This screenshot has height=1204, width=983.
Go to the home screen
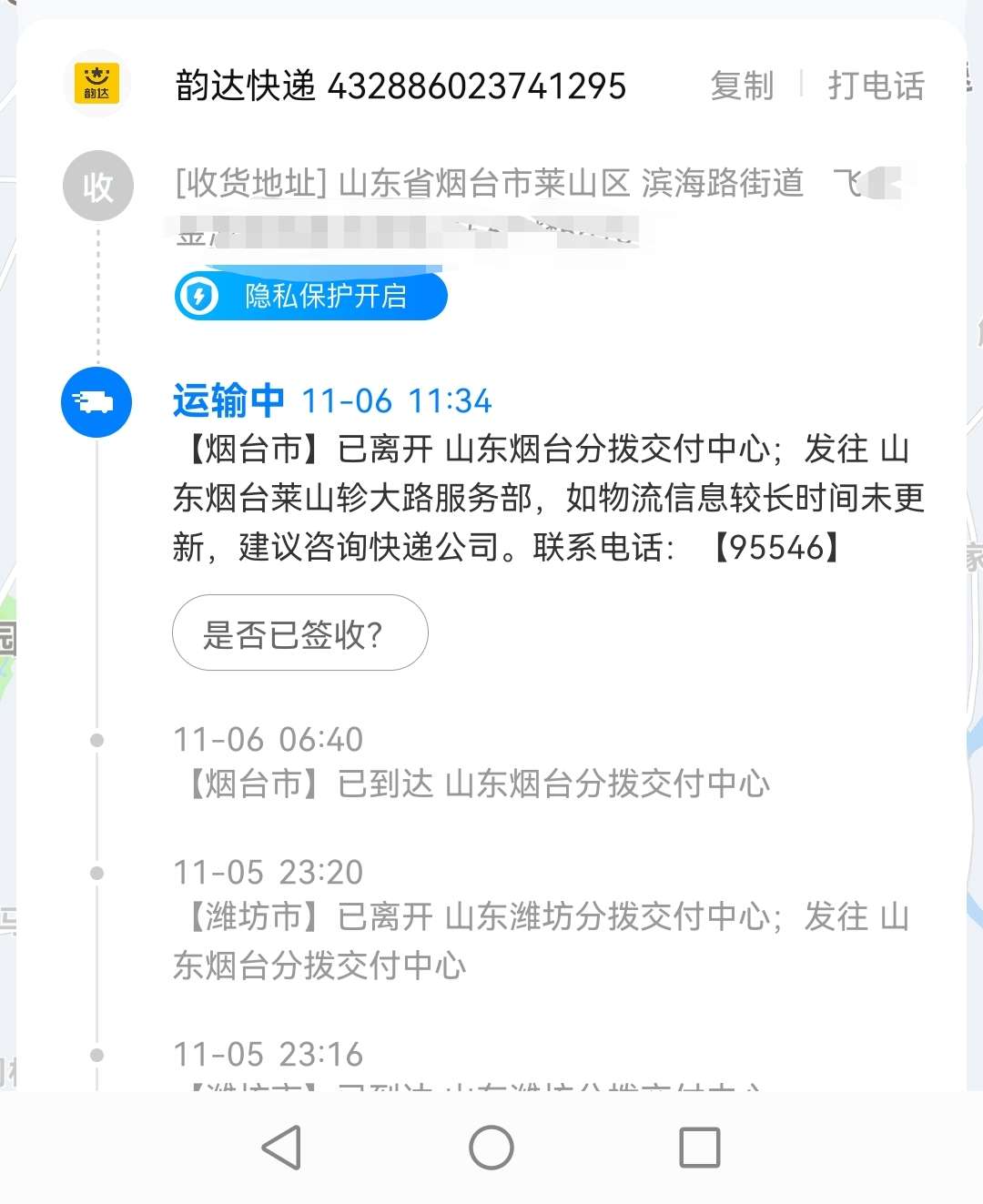click(491, 1147)
